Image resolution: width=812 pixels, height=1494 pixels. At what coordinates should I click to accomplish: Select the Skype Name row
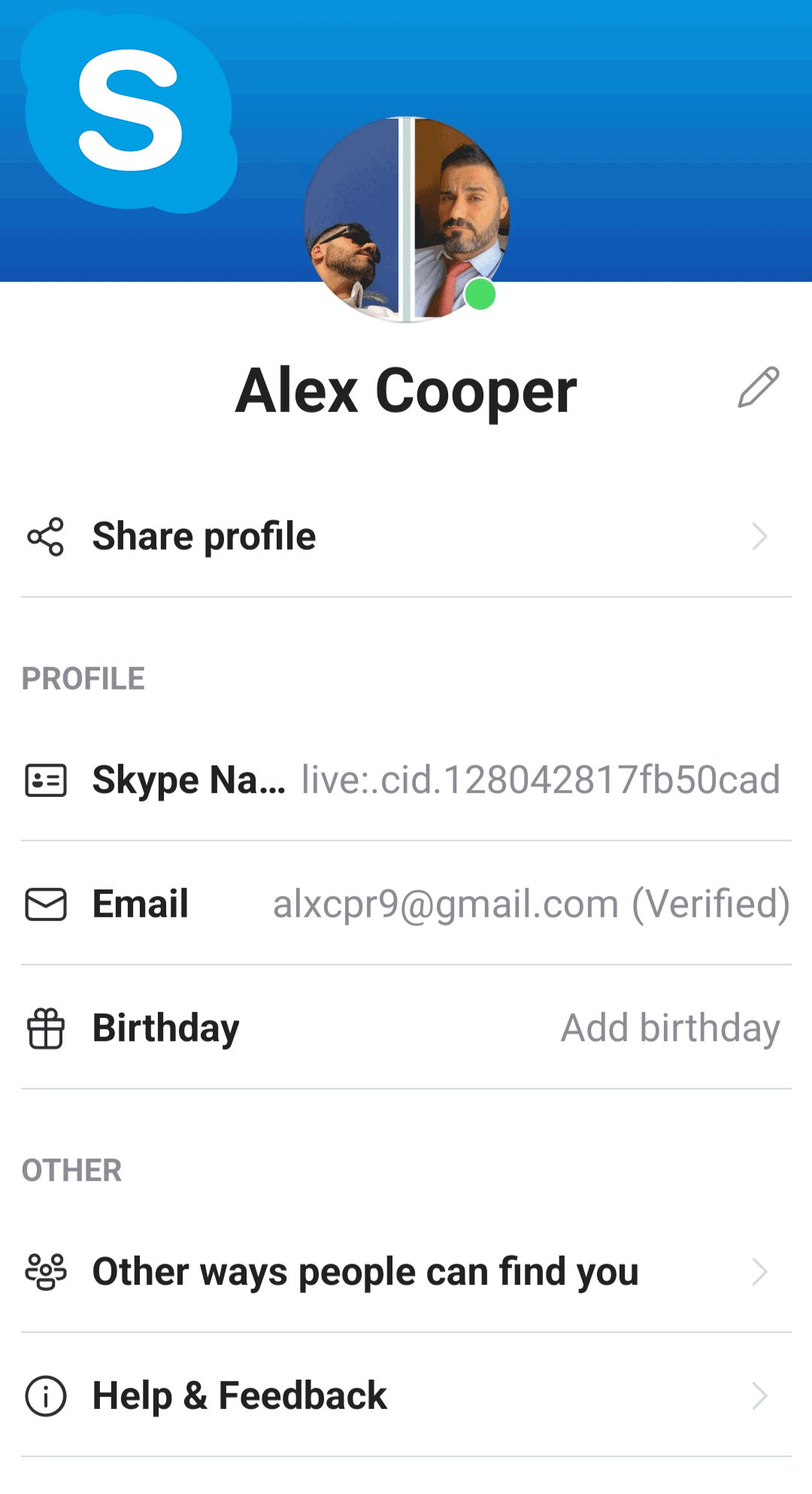(x=406, y=780)
